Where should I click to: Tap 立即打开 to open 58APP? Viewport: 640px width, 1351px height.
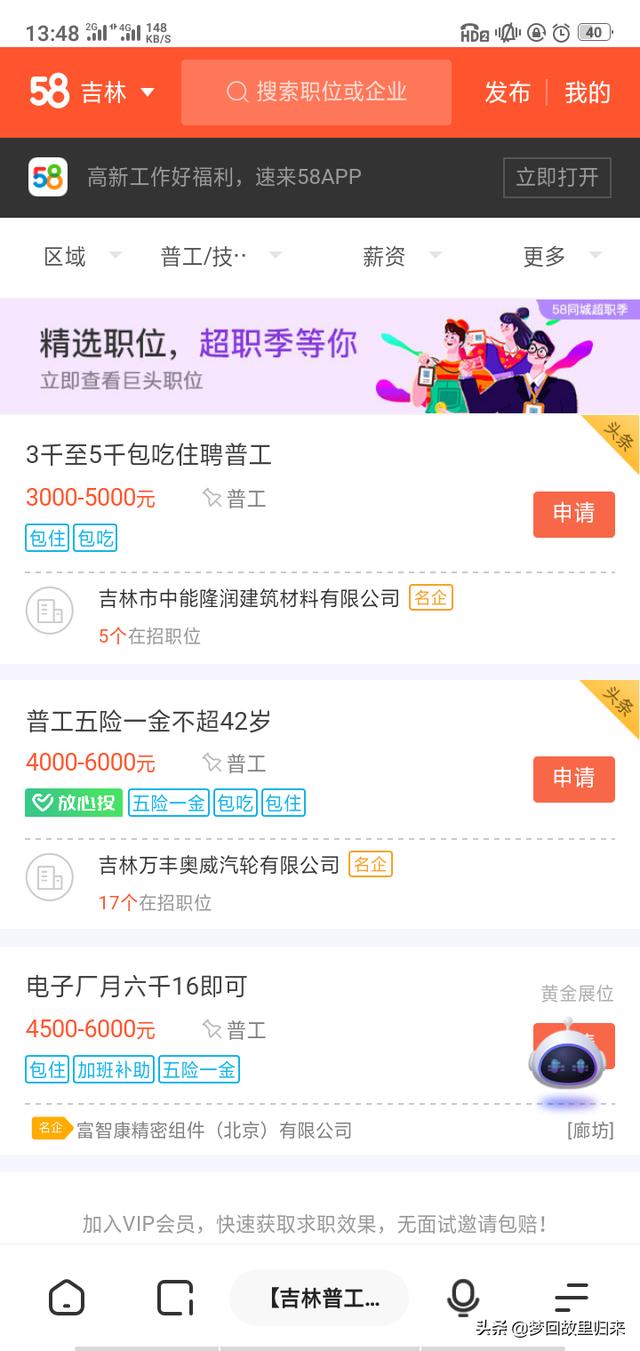(x=556, y=177)
